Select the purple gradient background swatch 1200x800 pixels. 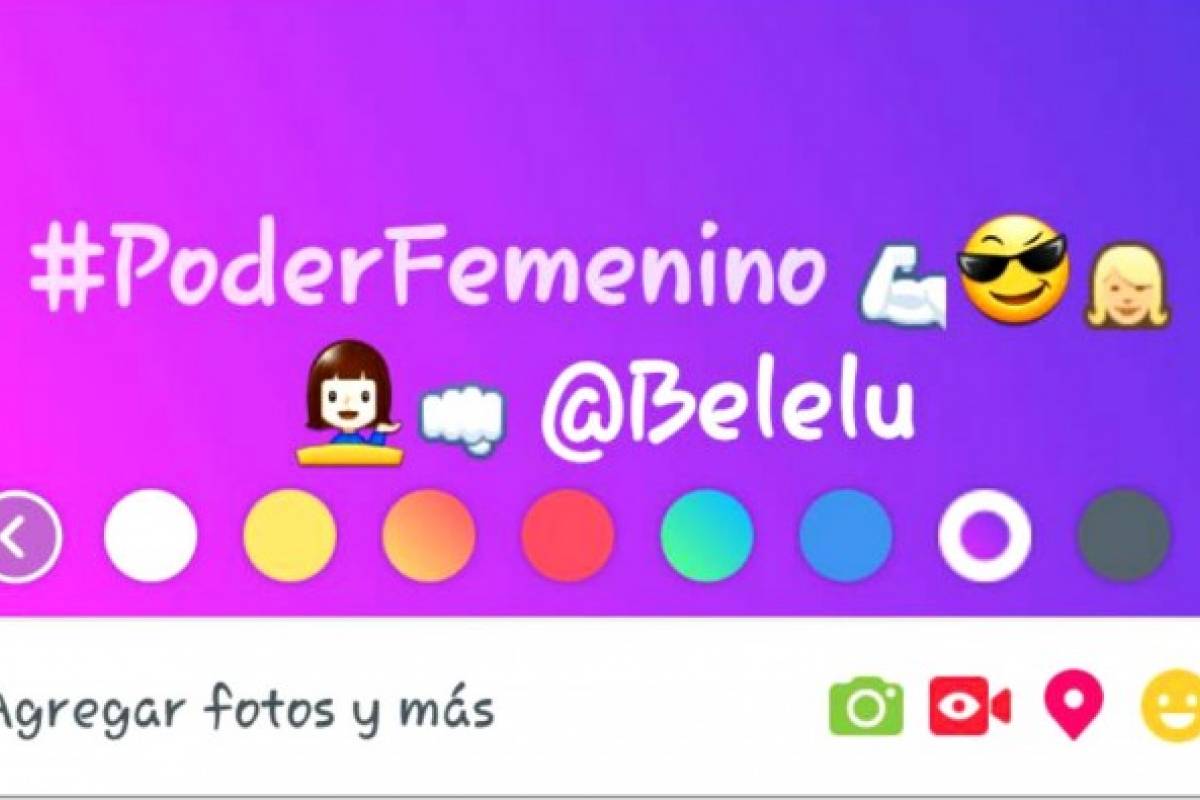[985, 536]
